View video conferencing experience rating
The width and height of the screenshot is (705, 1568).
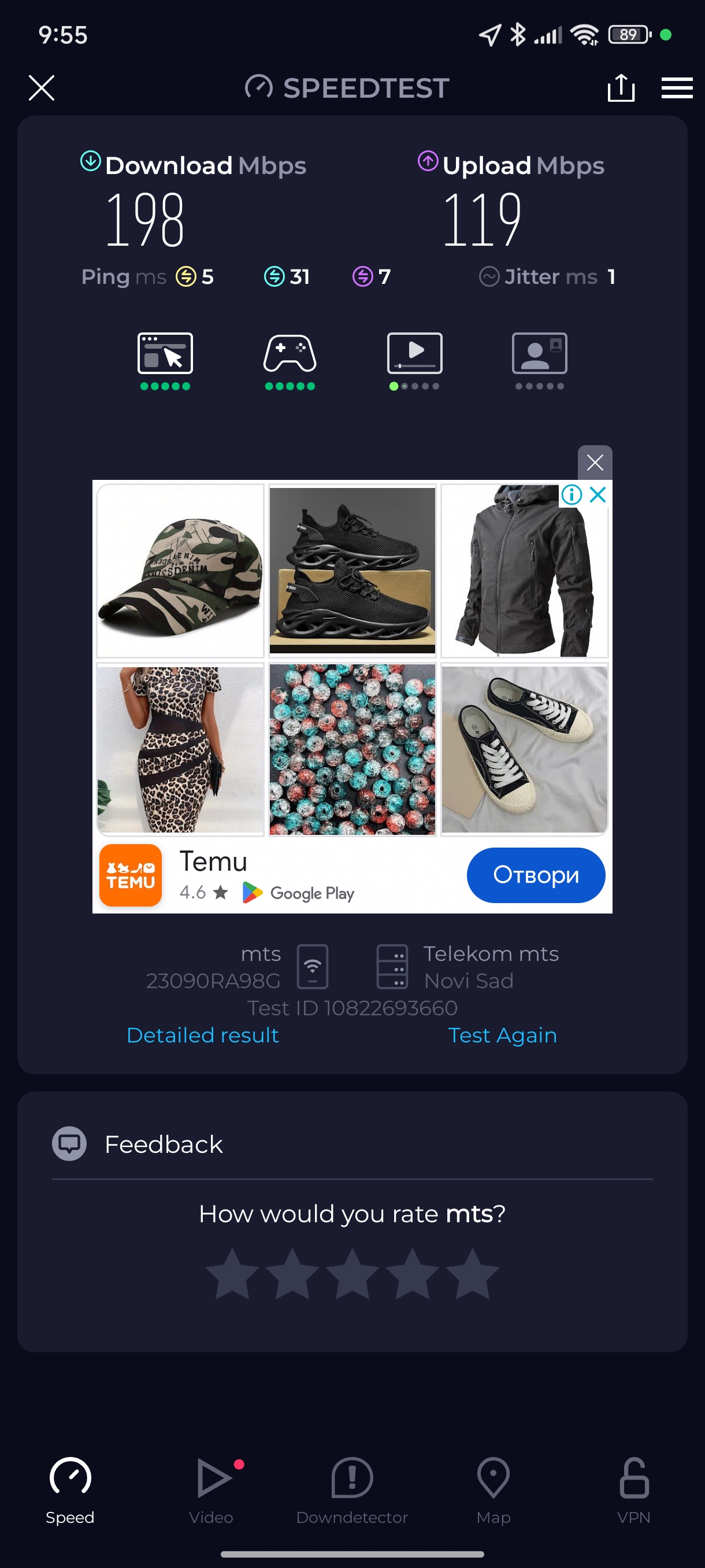(x=539, y=360)
